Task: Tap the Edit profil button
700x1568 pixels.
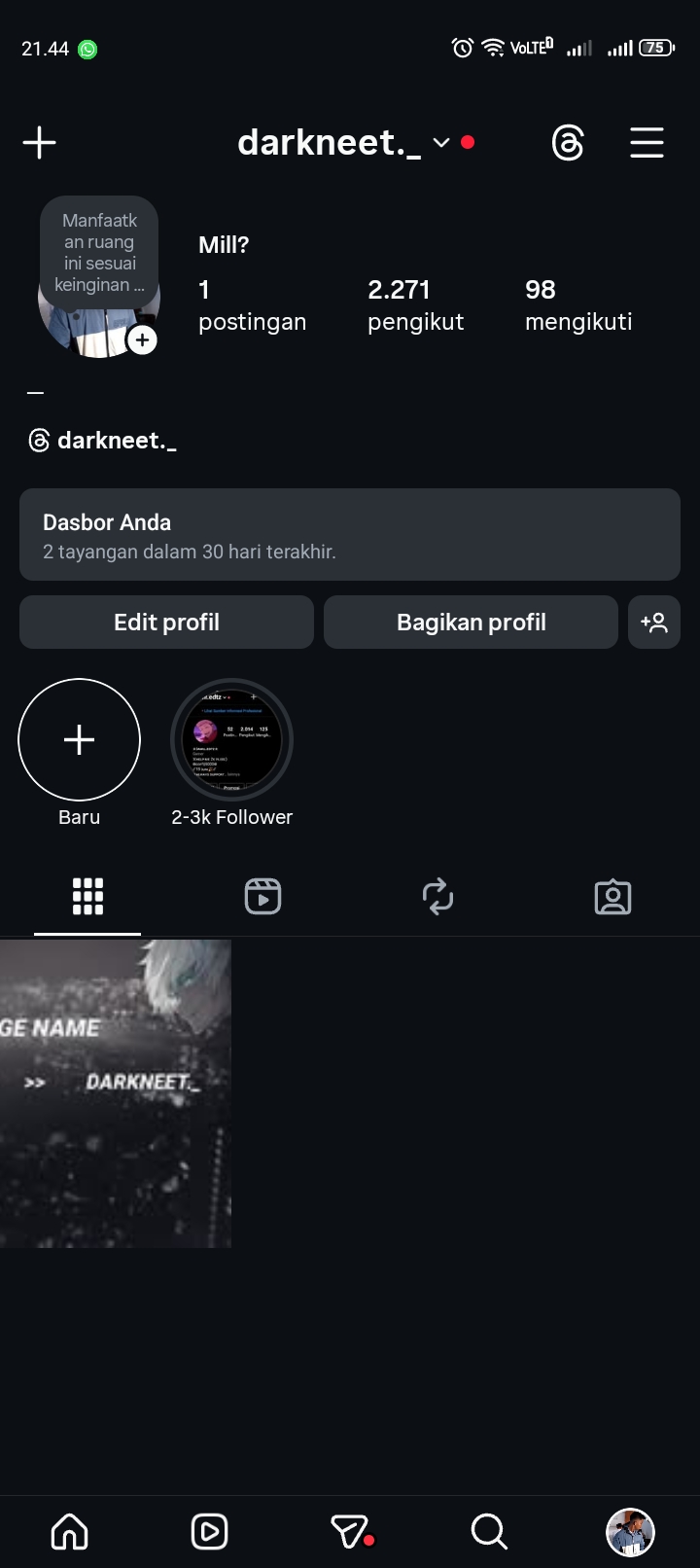Action: [166, 623]
